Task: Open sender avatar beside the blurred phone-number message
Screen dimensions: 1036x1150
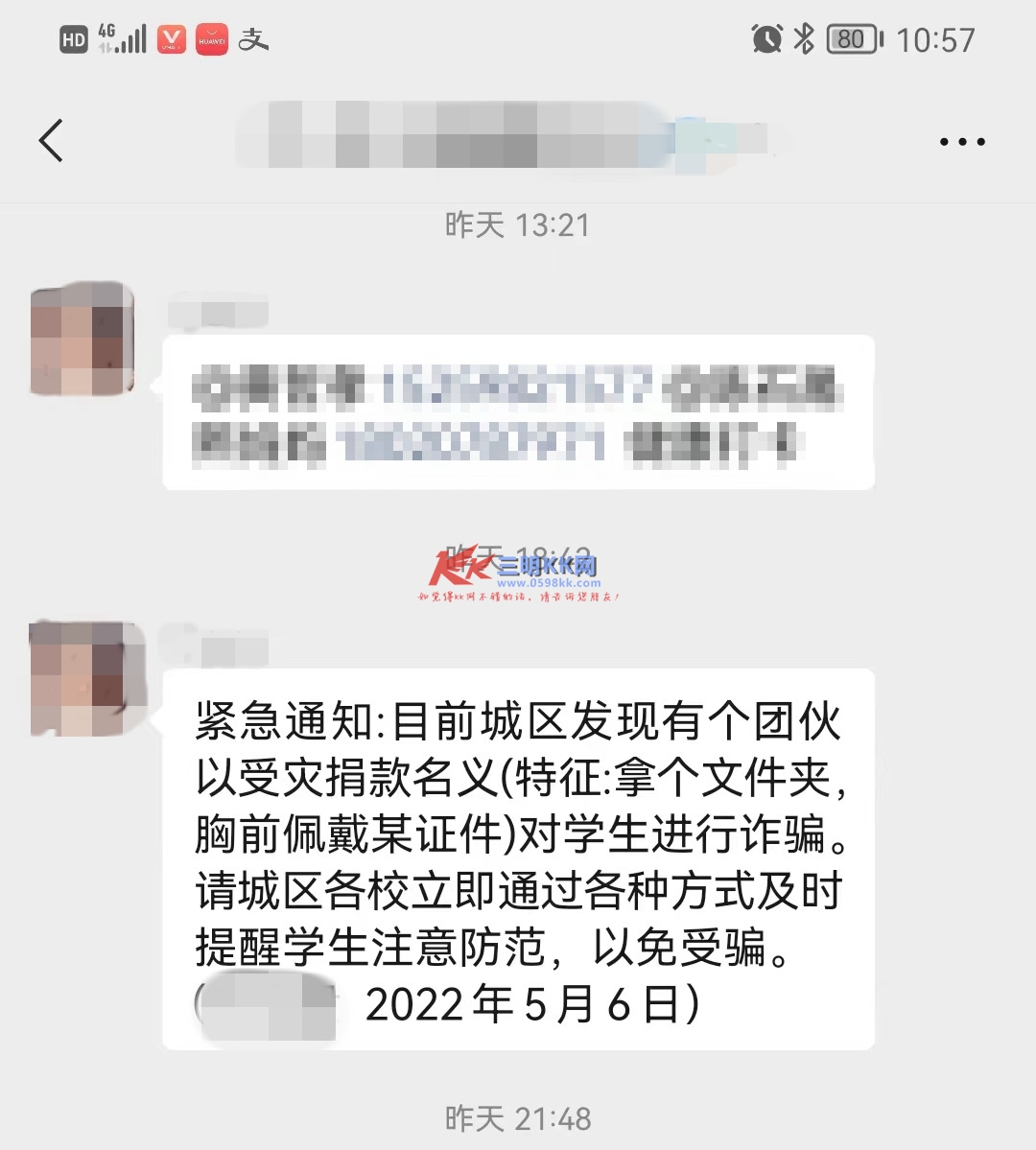Action: click(x=82, y=339)
